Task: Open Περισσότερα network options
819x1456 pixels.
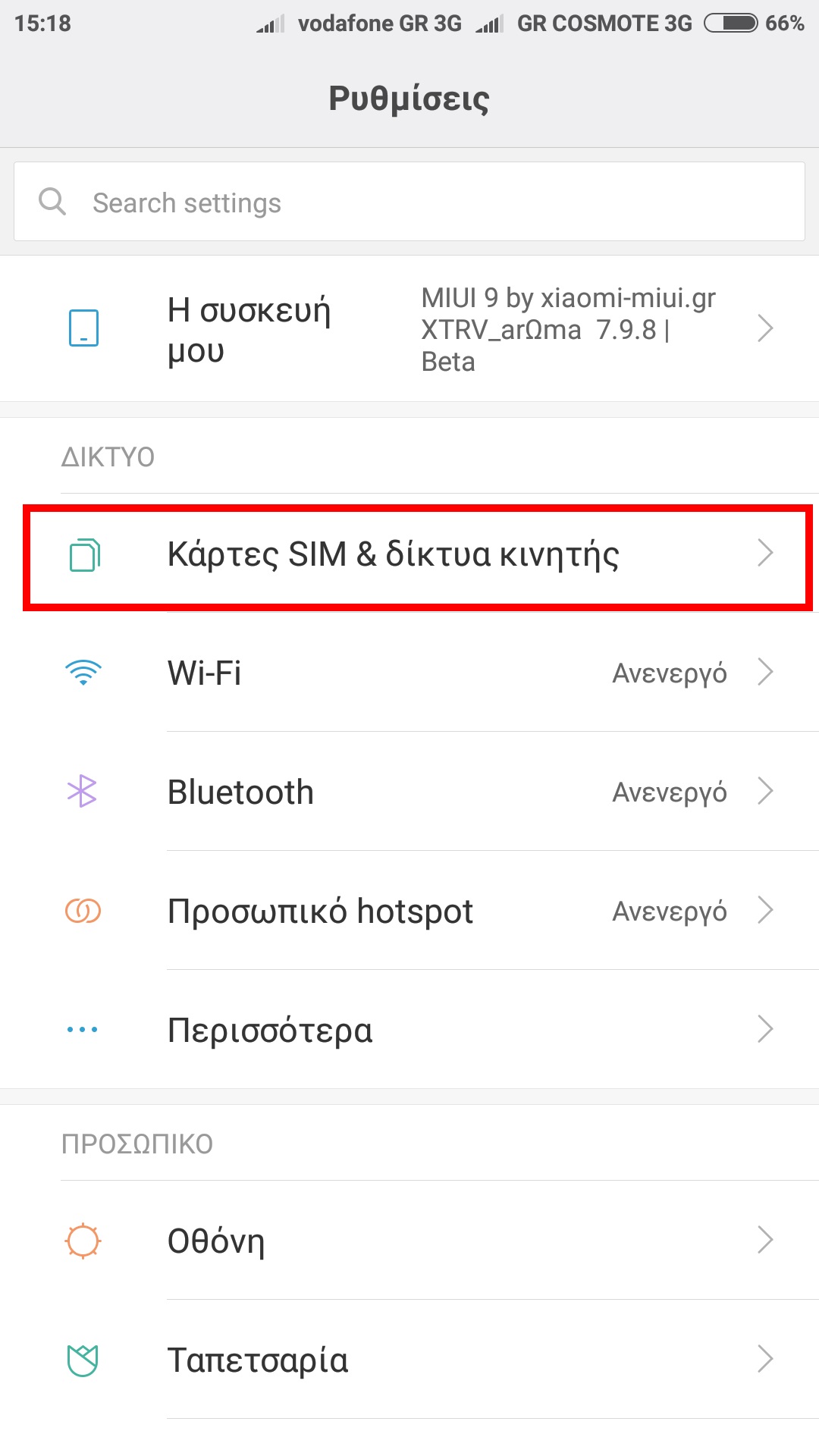Action: pos(409,1030)
